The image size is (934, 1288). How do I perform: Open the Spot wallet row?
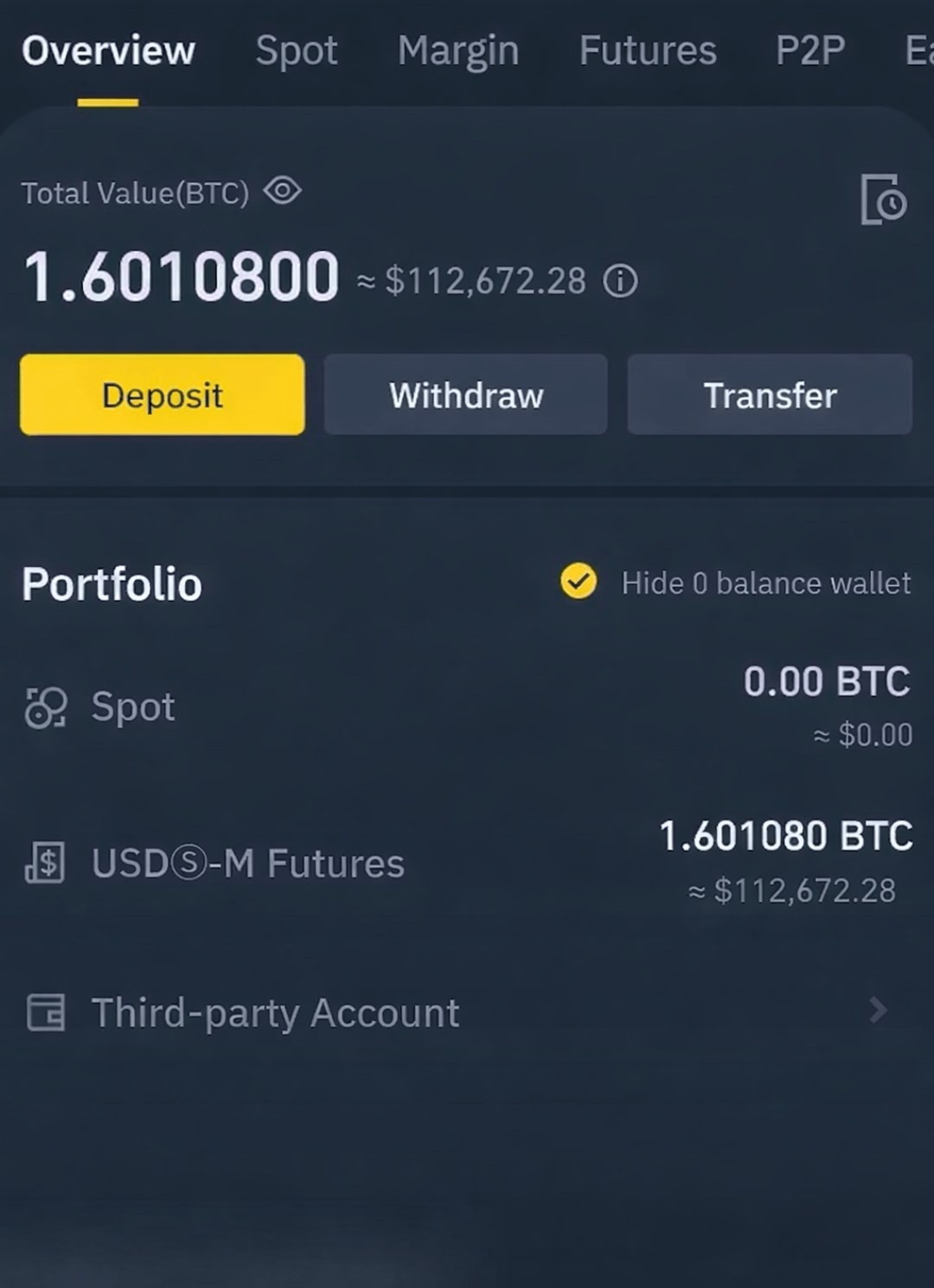click(x=467, y=706)
